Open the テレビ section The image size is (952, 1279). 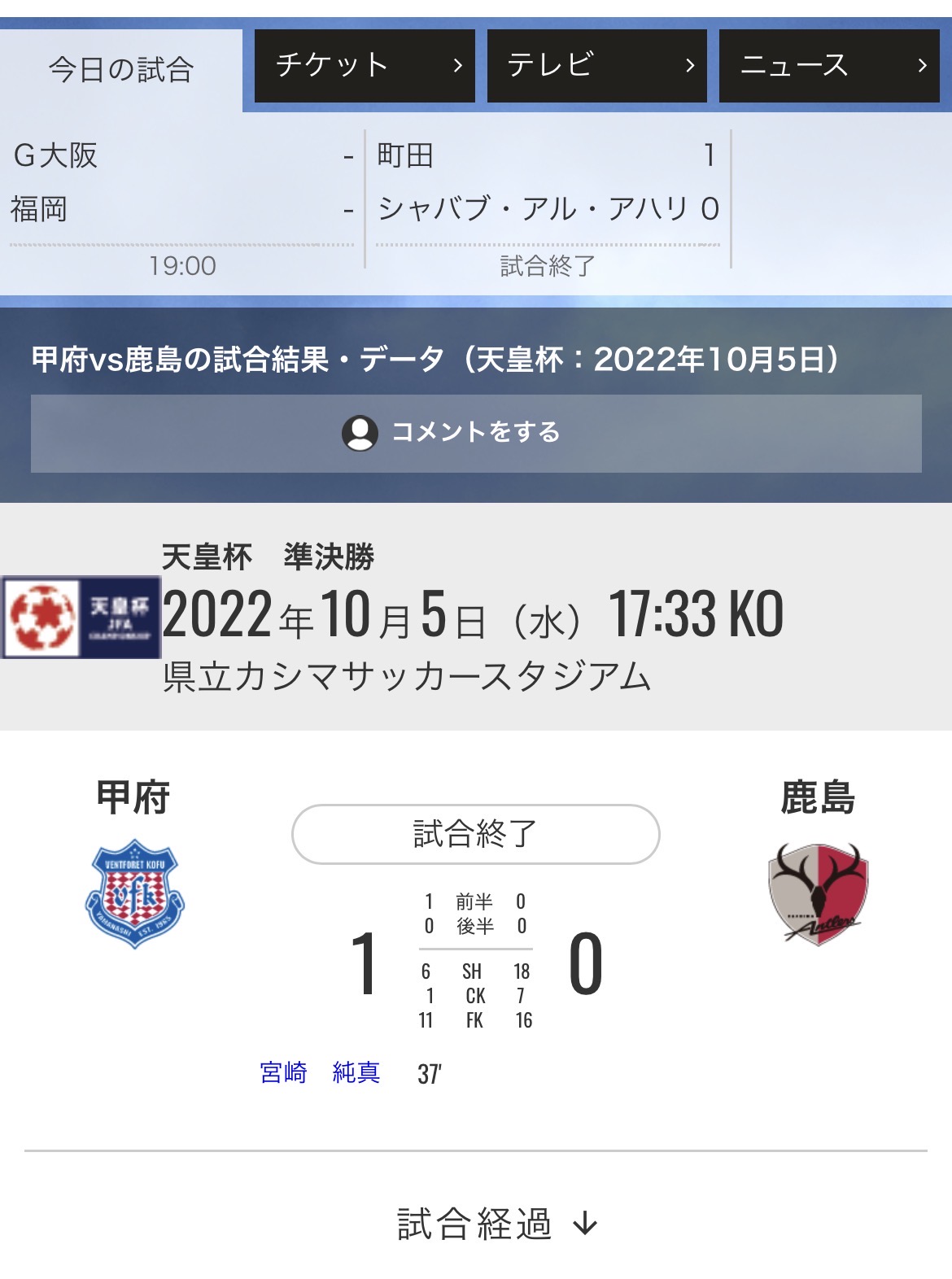pyautogui.click(x=596, y=66)
